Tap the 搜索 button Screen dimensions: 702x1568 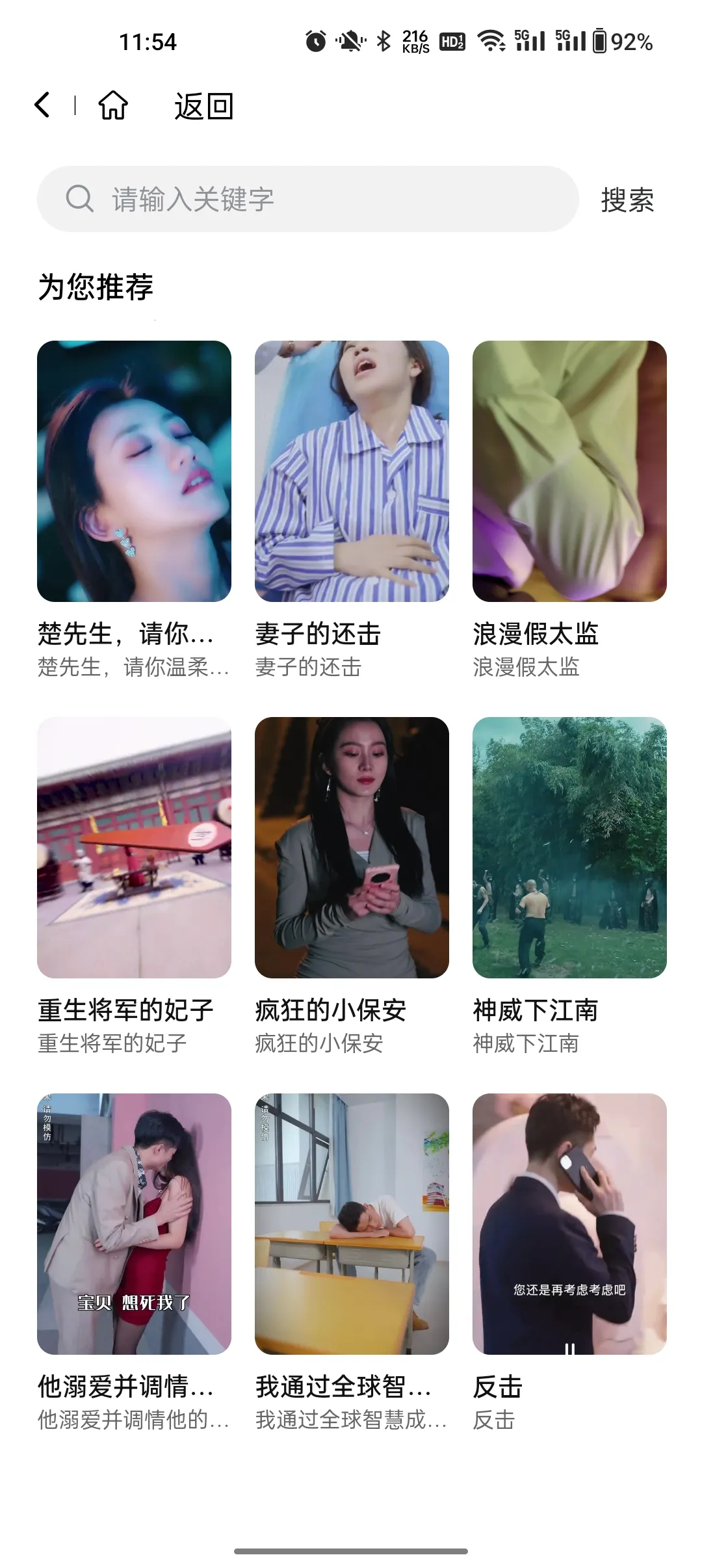point(627,200)
